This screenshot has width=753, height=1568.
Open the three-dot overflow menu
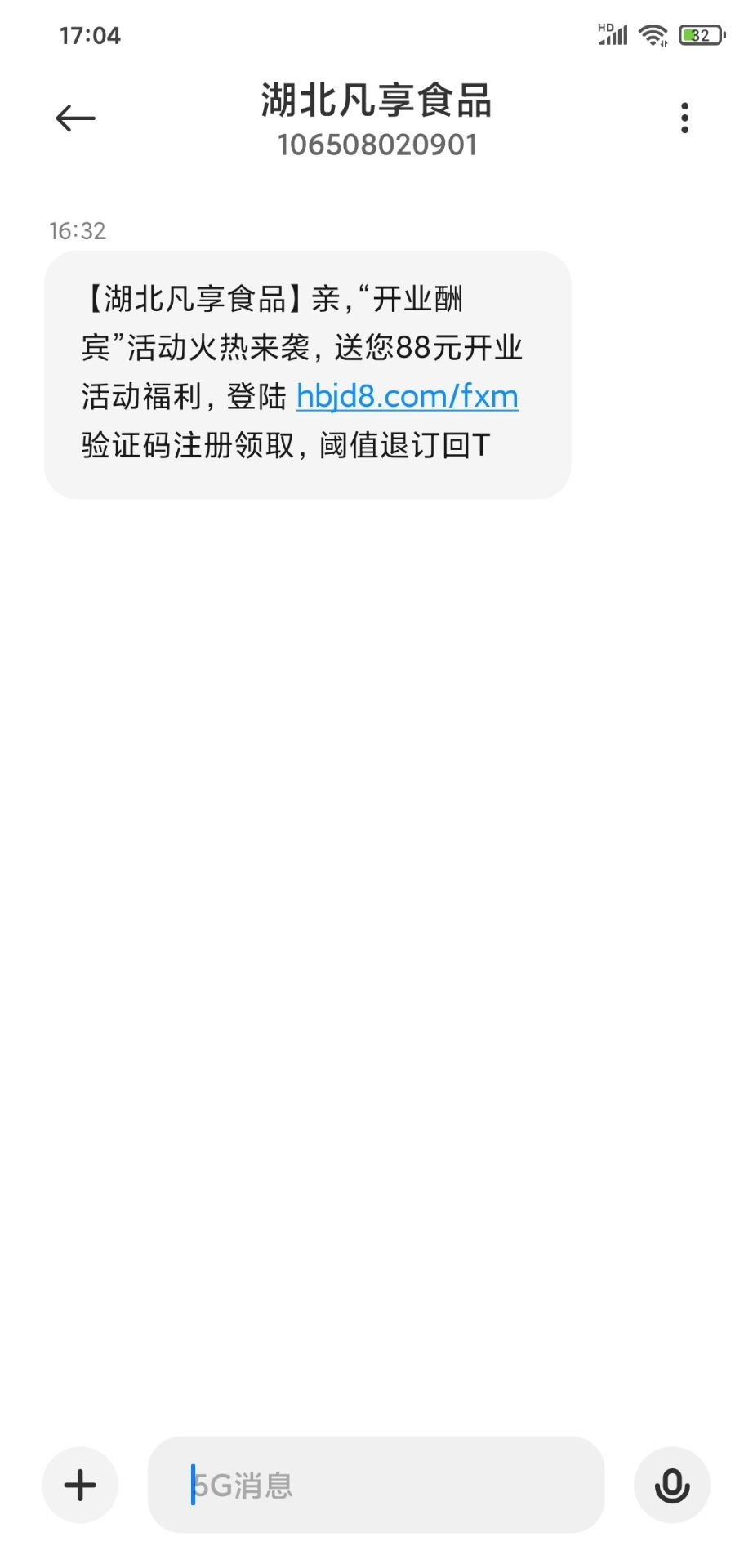(x=684, y=118)
